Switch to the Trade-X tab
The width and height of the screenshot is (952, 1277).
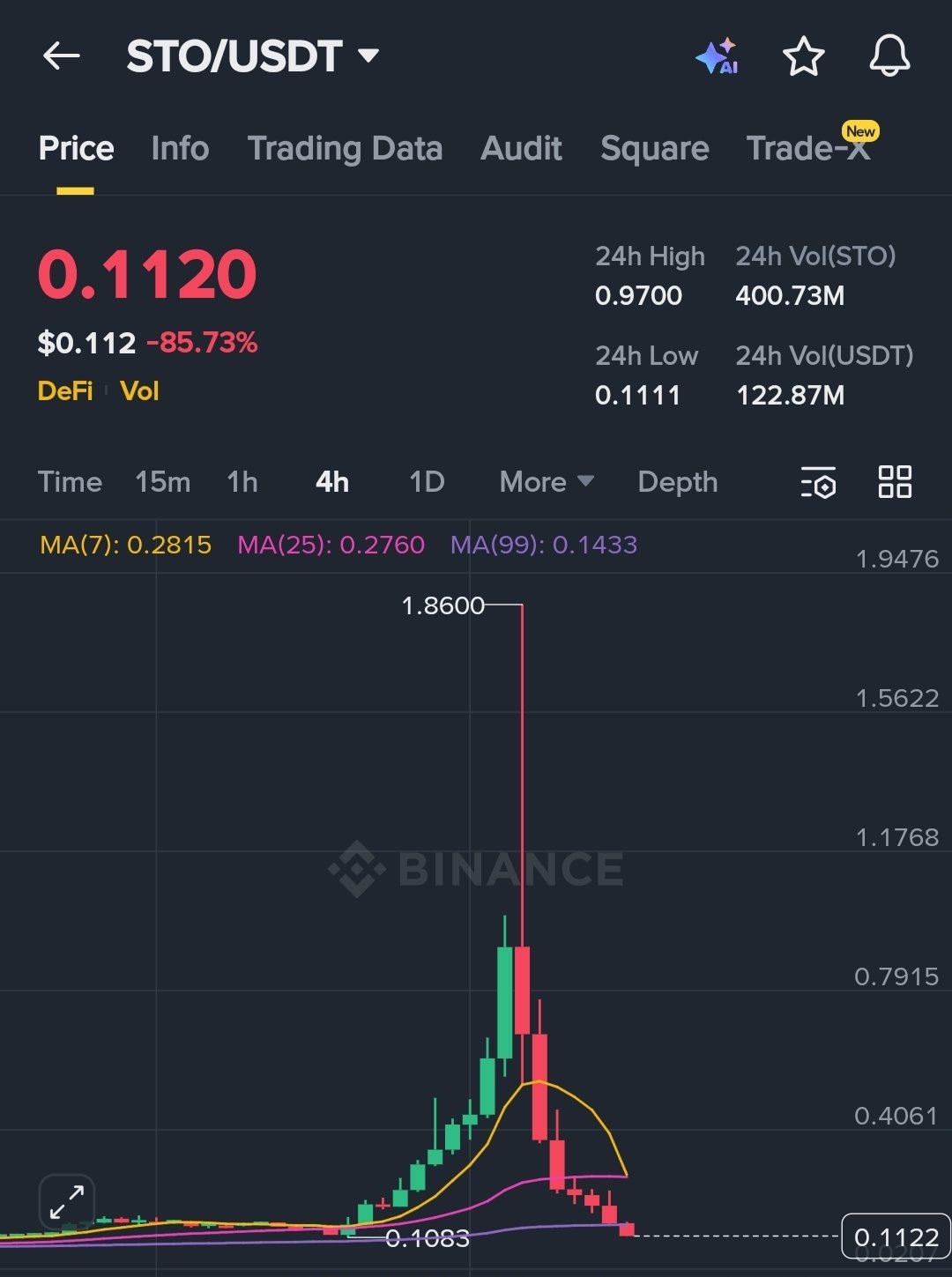click(808, 148)
